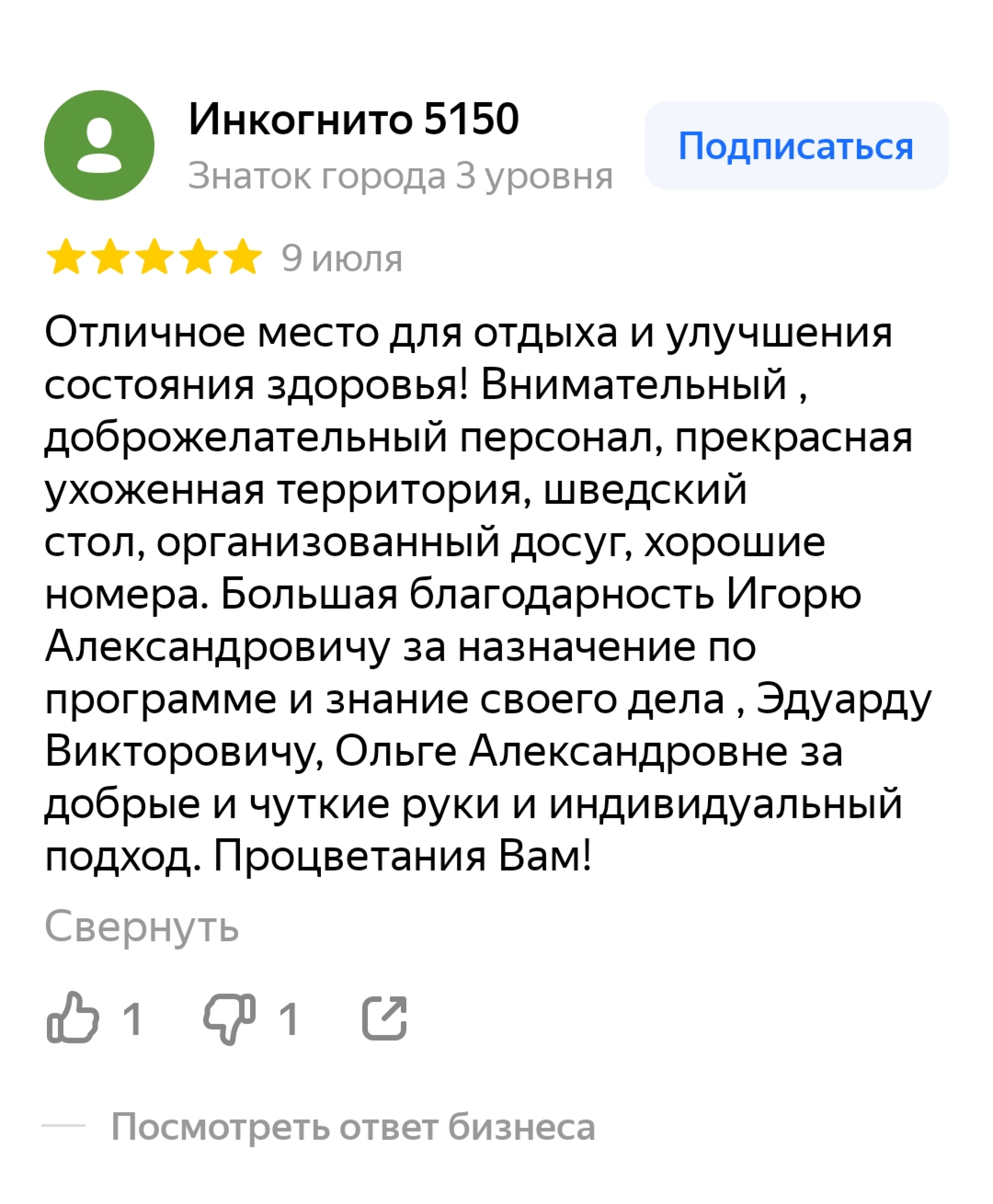Collapse the review with Свернуть

tap(141, 926)
